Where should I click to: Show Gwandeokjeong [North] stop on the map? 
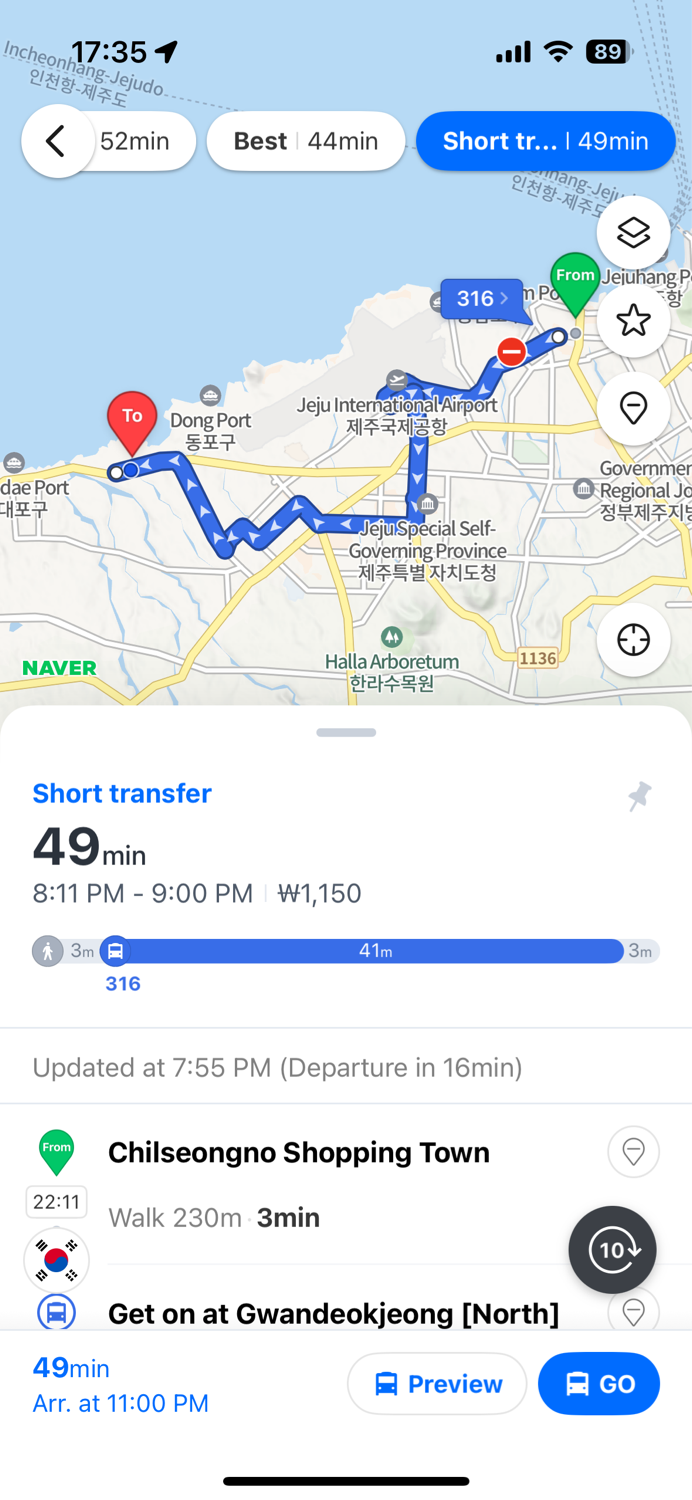click(x=633, y=1311)
